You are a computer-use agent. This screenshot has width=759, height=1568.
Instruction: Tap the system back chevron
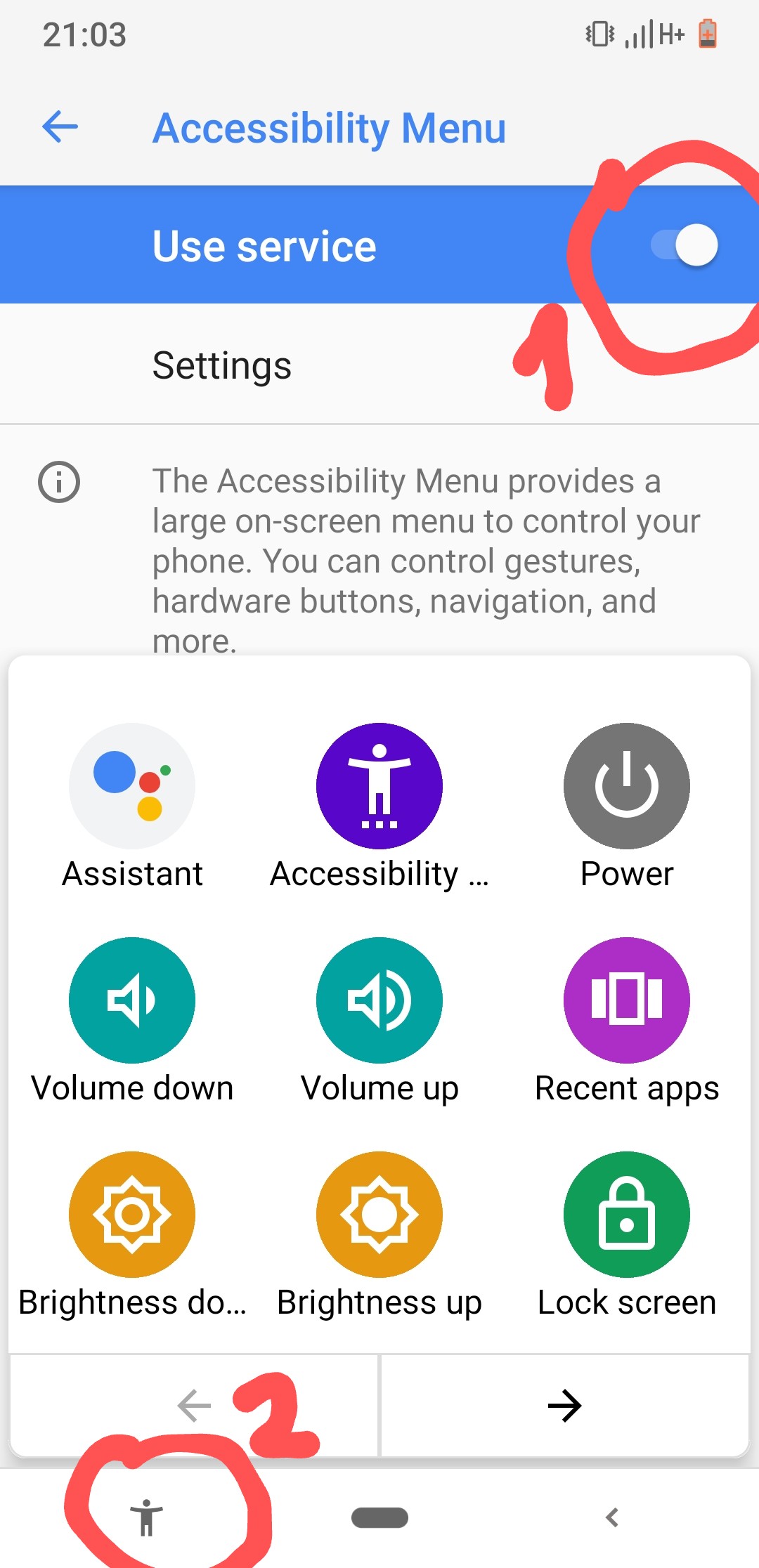(x=612, y=1518)
